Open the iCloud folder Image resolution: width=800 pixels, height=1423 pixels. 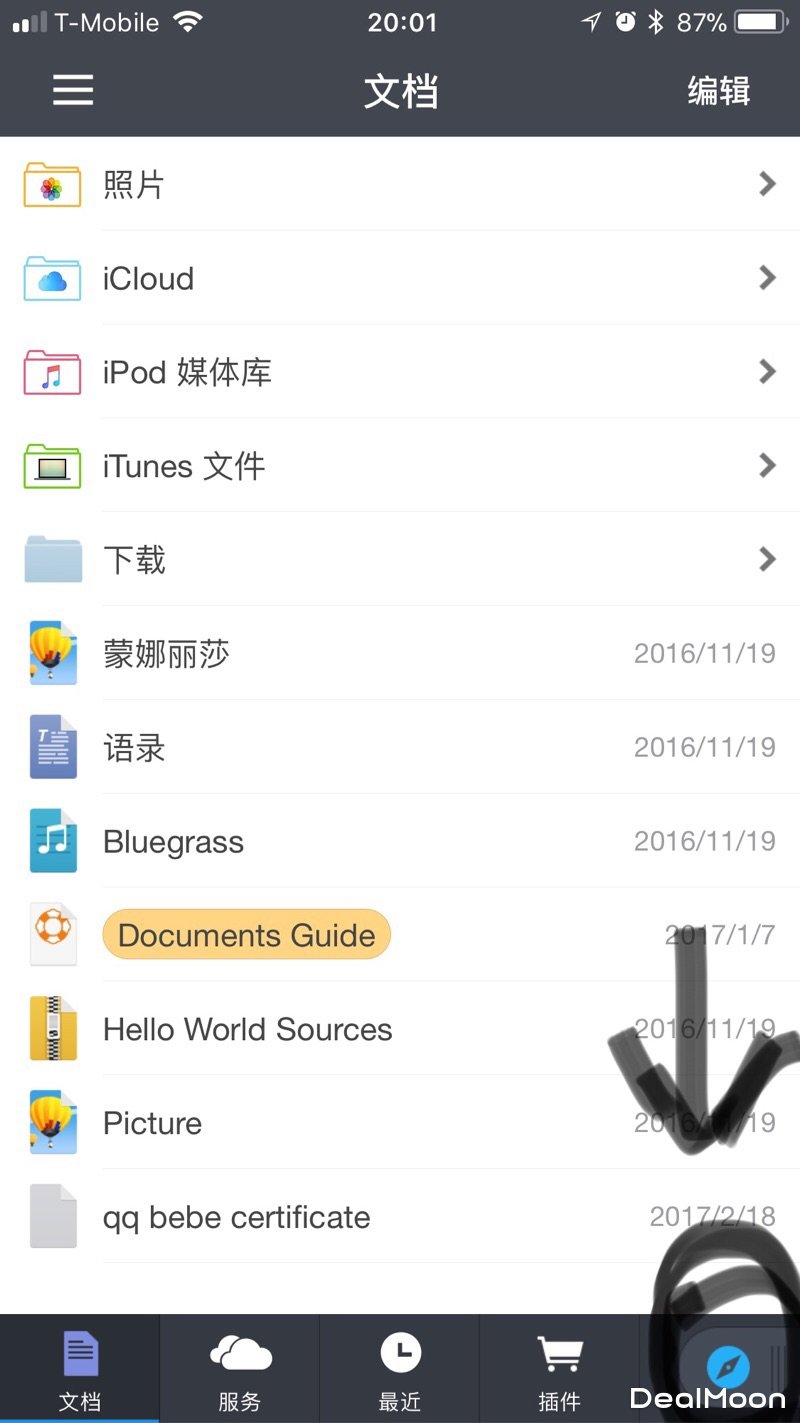point(400,279)
